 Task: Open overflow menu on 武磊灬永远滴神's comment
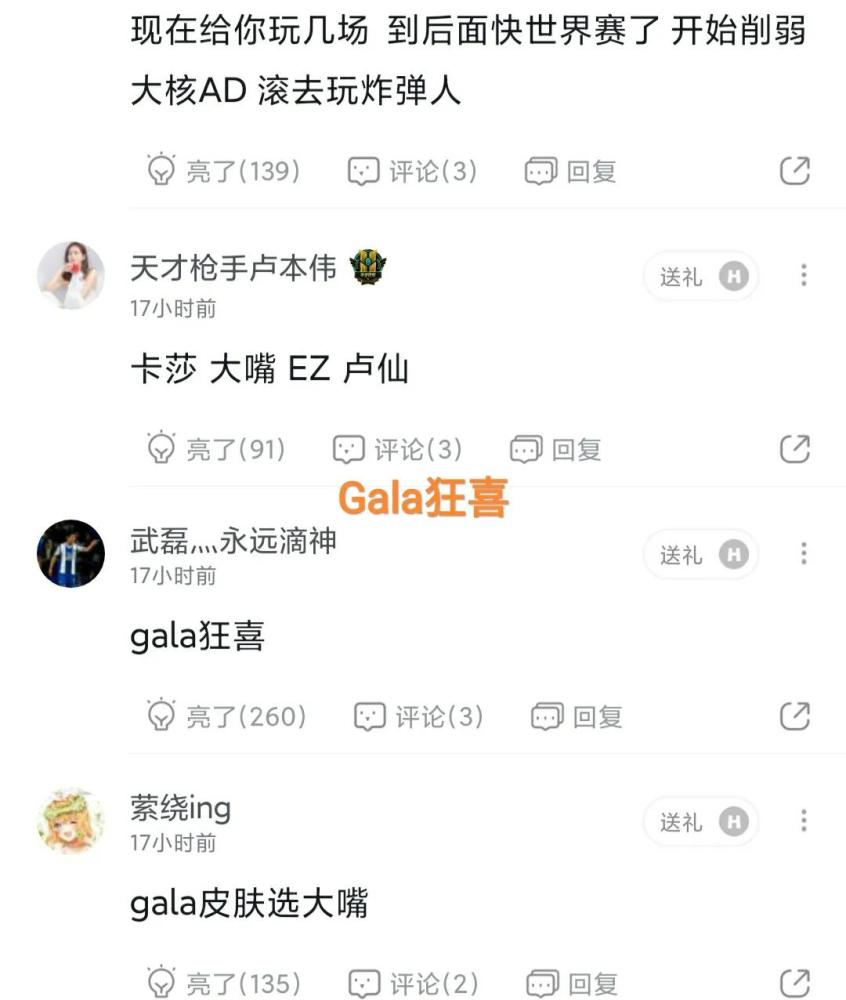pos(803,554)
